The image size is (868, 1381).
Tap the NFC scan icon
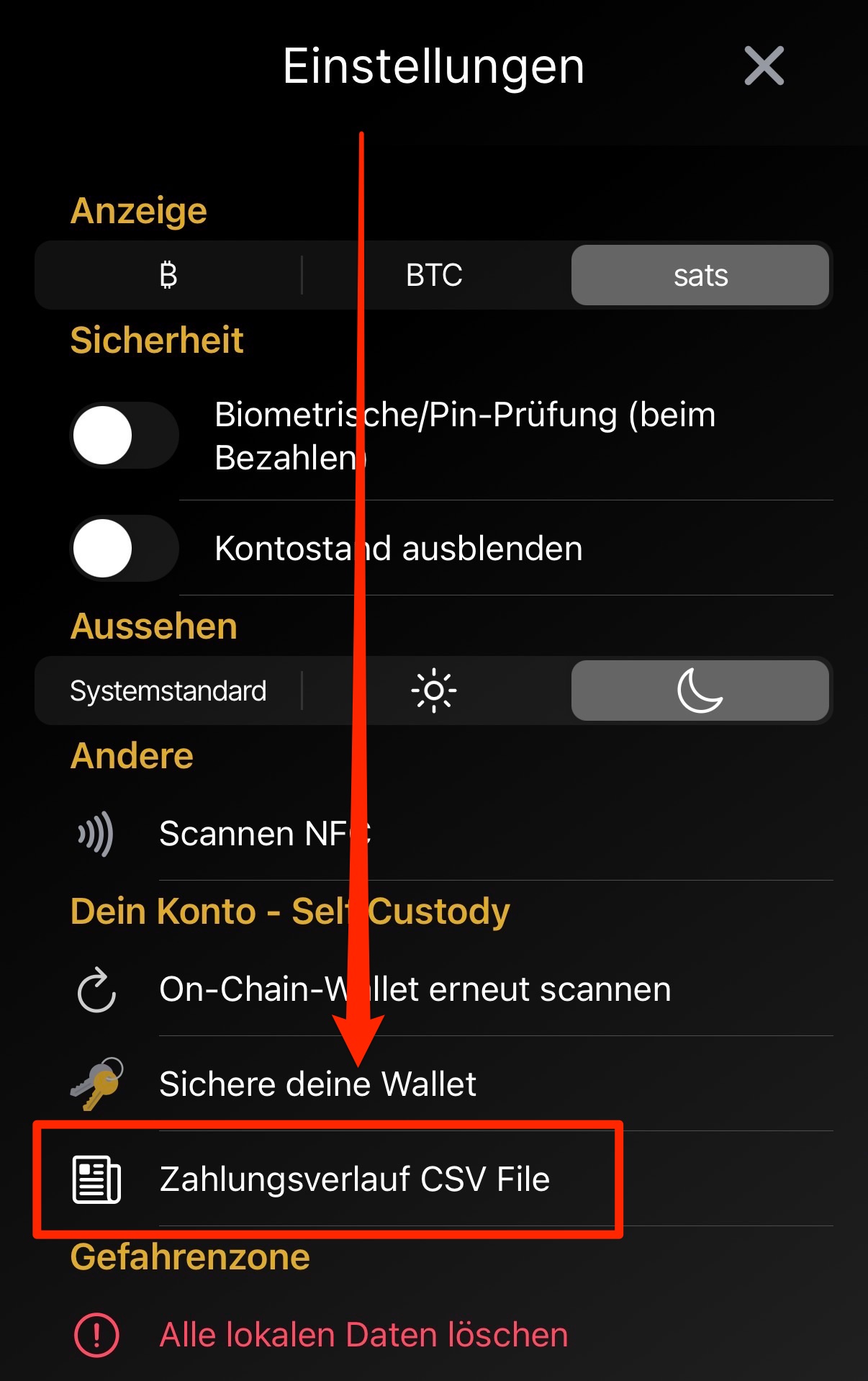click(x=94, y=832)
